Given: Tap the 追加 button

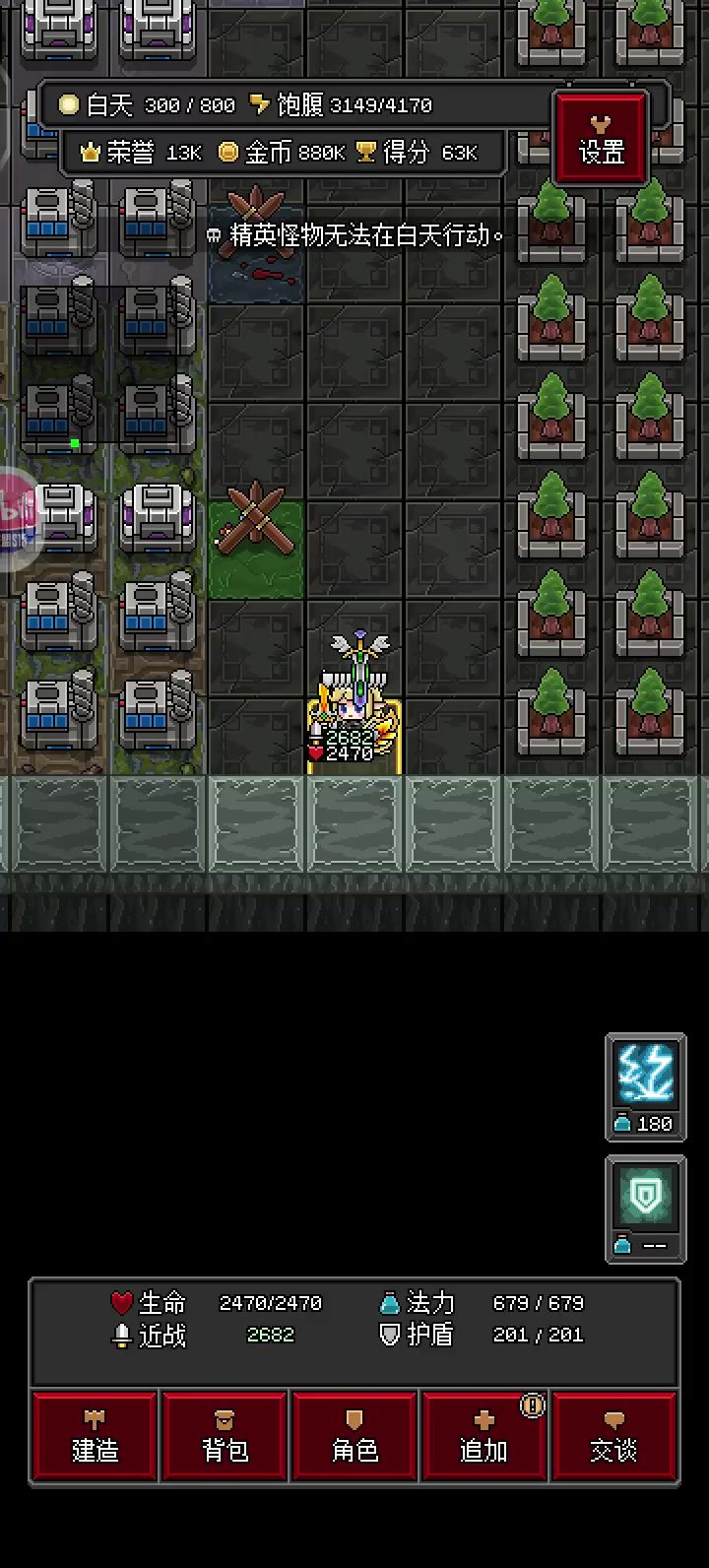Looking at the screenshot, I should (484, 1436).
